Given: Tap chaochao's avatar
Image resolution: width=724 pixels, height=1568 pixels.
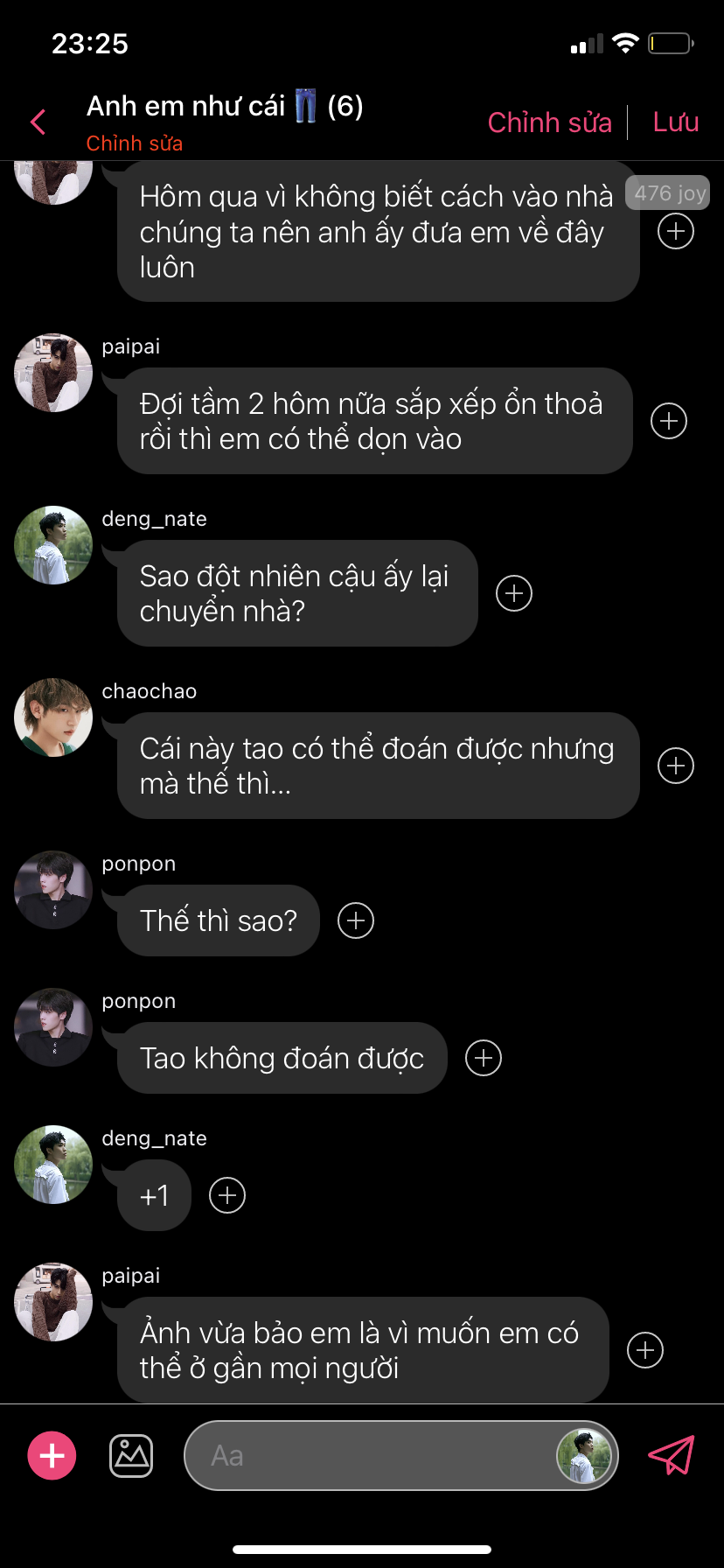Looking at the screenshot, I should (53, 717).
